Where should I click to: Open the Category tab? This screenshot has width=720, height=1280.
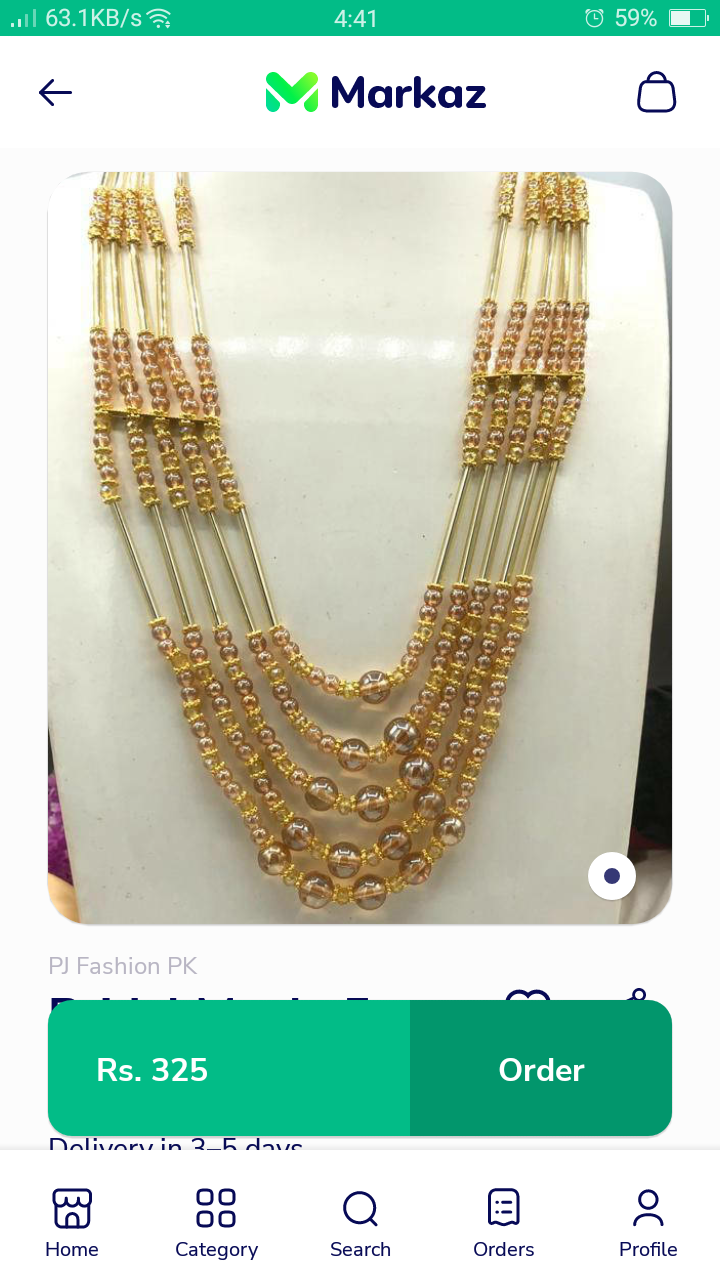point(216,1222)
